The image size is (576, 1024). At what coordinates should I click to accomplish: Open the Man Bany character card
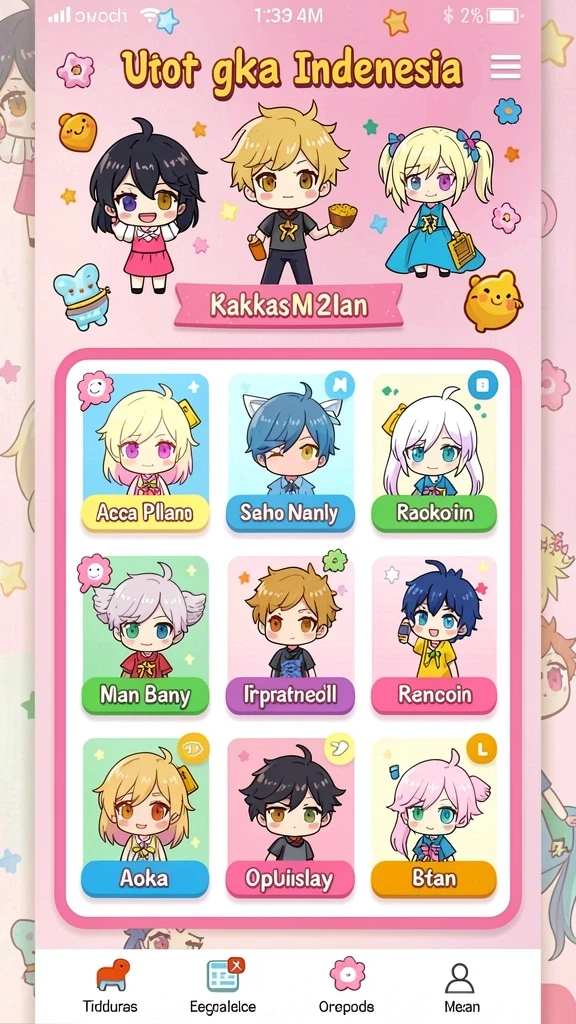pyautogui.click(x=145, y=635)
